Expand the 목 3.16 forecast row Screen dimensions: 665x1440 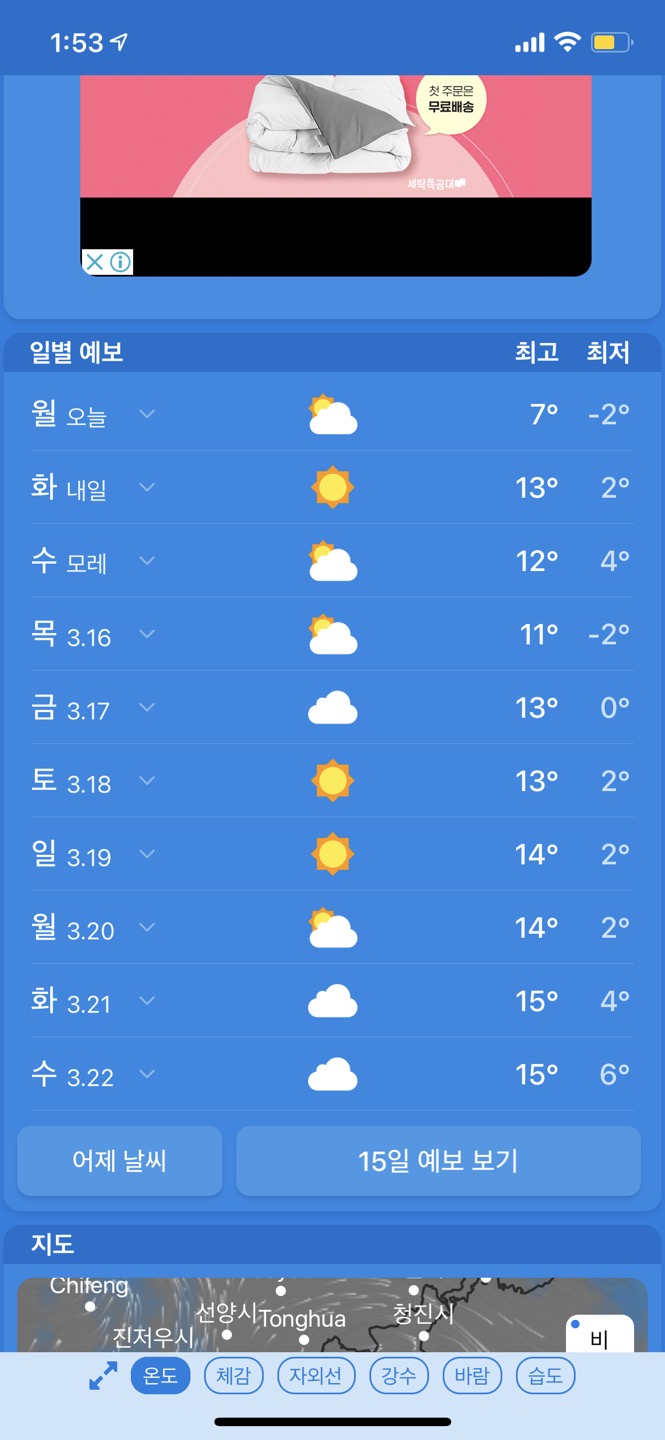[x=147, y=634]
